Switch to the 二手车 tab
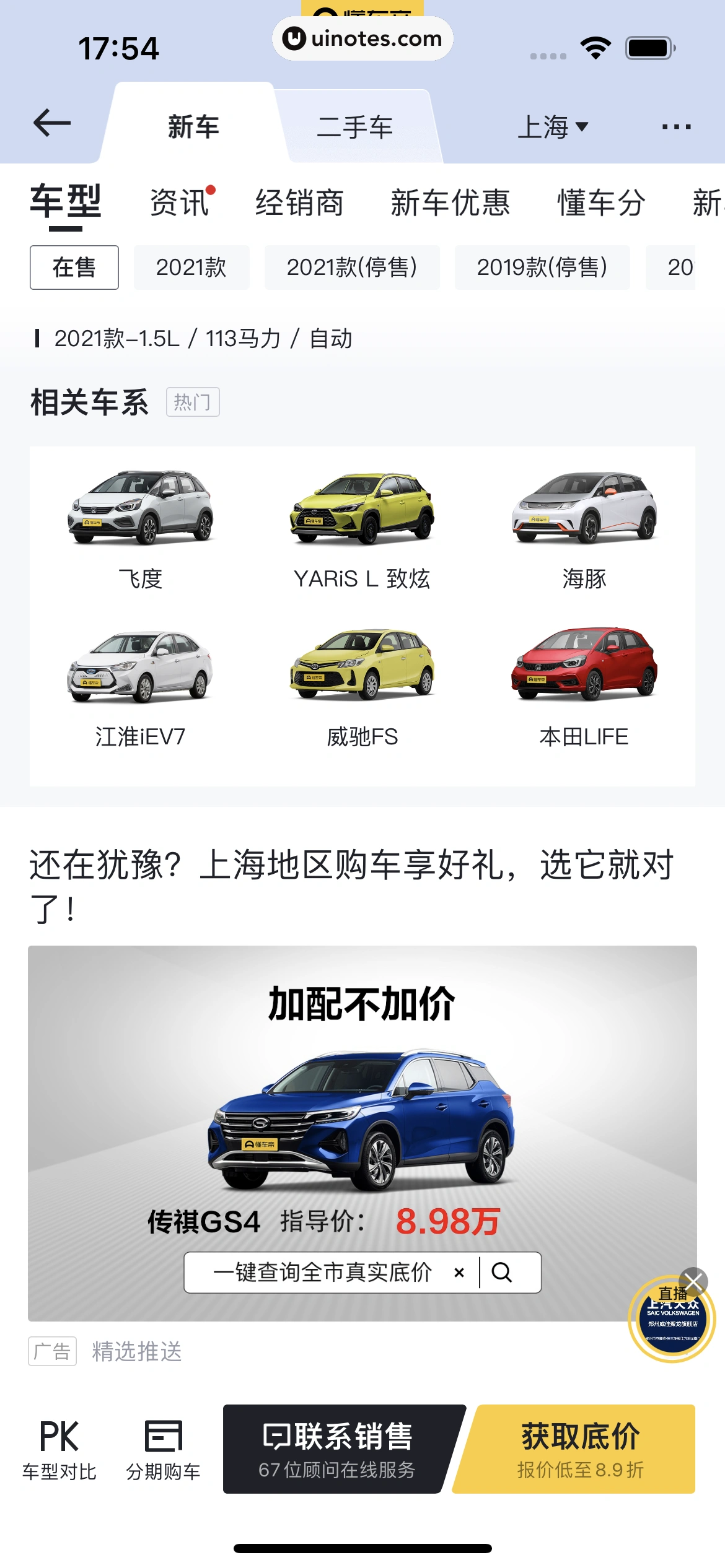This screenshot has height=1568, width=725. coord(354,128)
